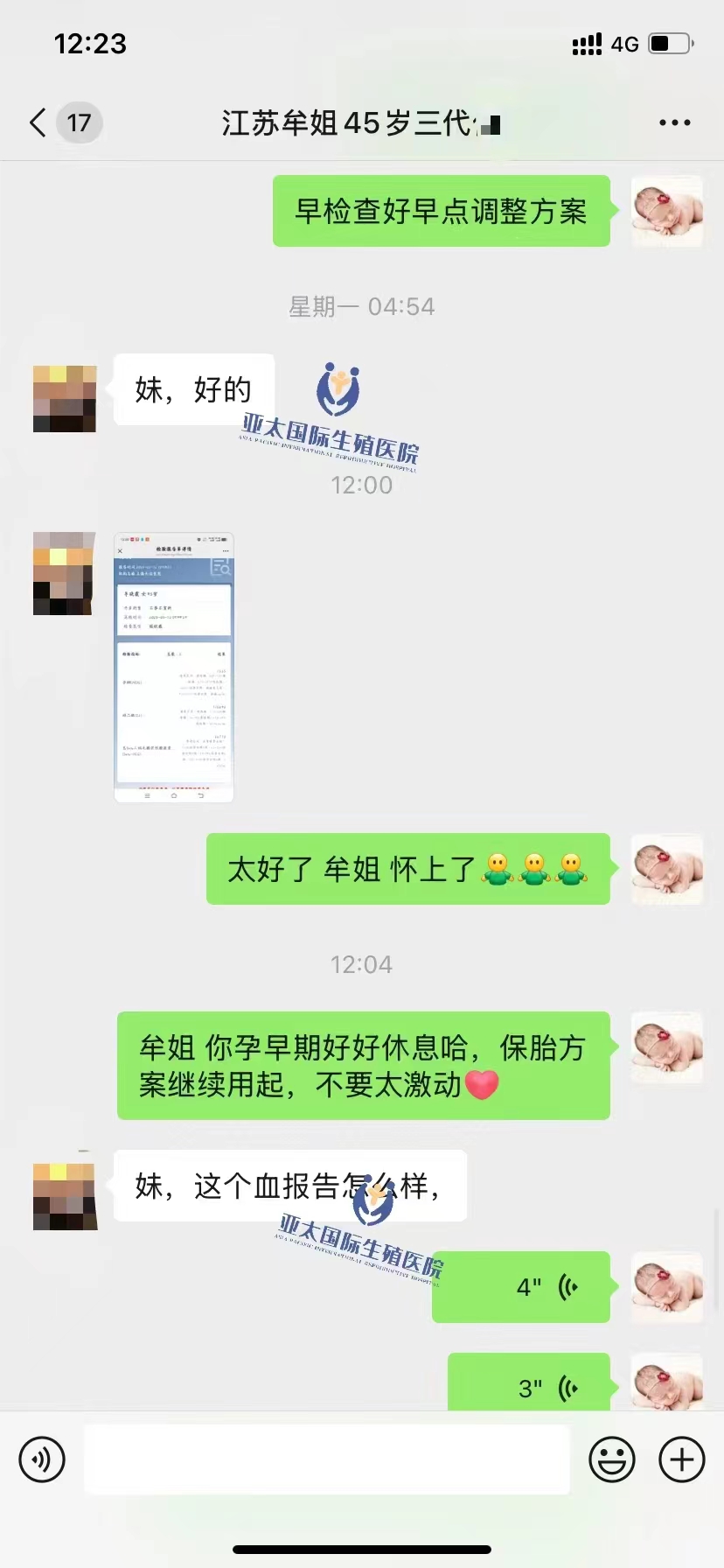The image size is (724, 1568).
Task: Go back to the chat list
Action: click(38, 123)
